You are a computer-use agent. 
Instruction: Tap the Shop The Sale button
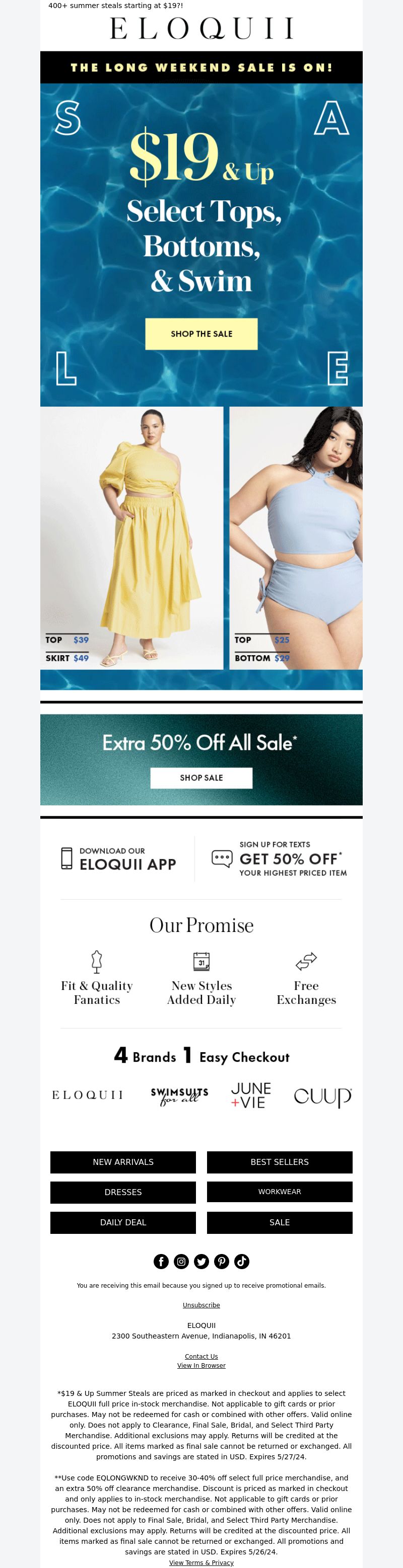(x=201, y=334)
